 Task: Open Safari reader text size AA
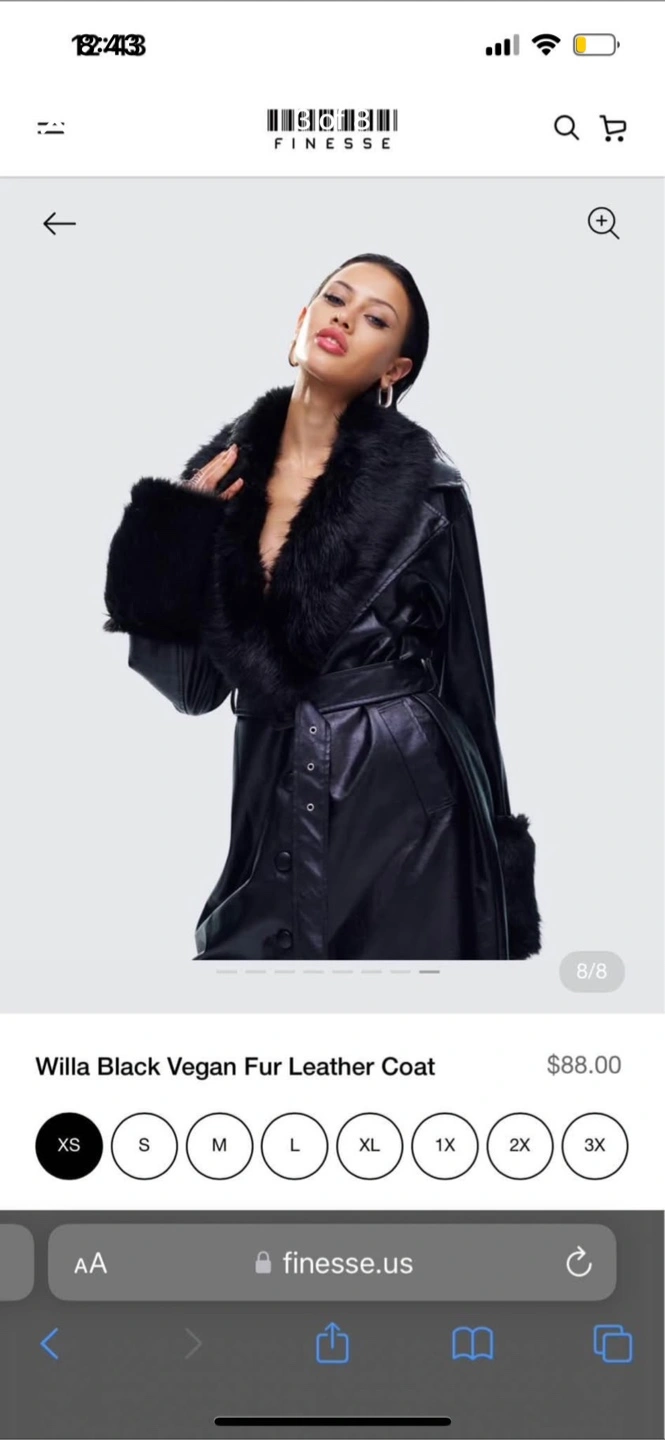pyautogui.click(x=90, y=1264)
